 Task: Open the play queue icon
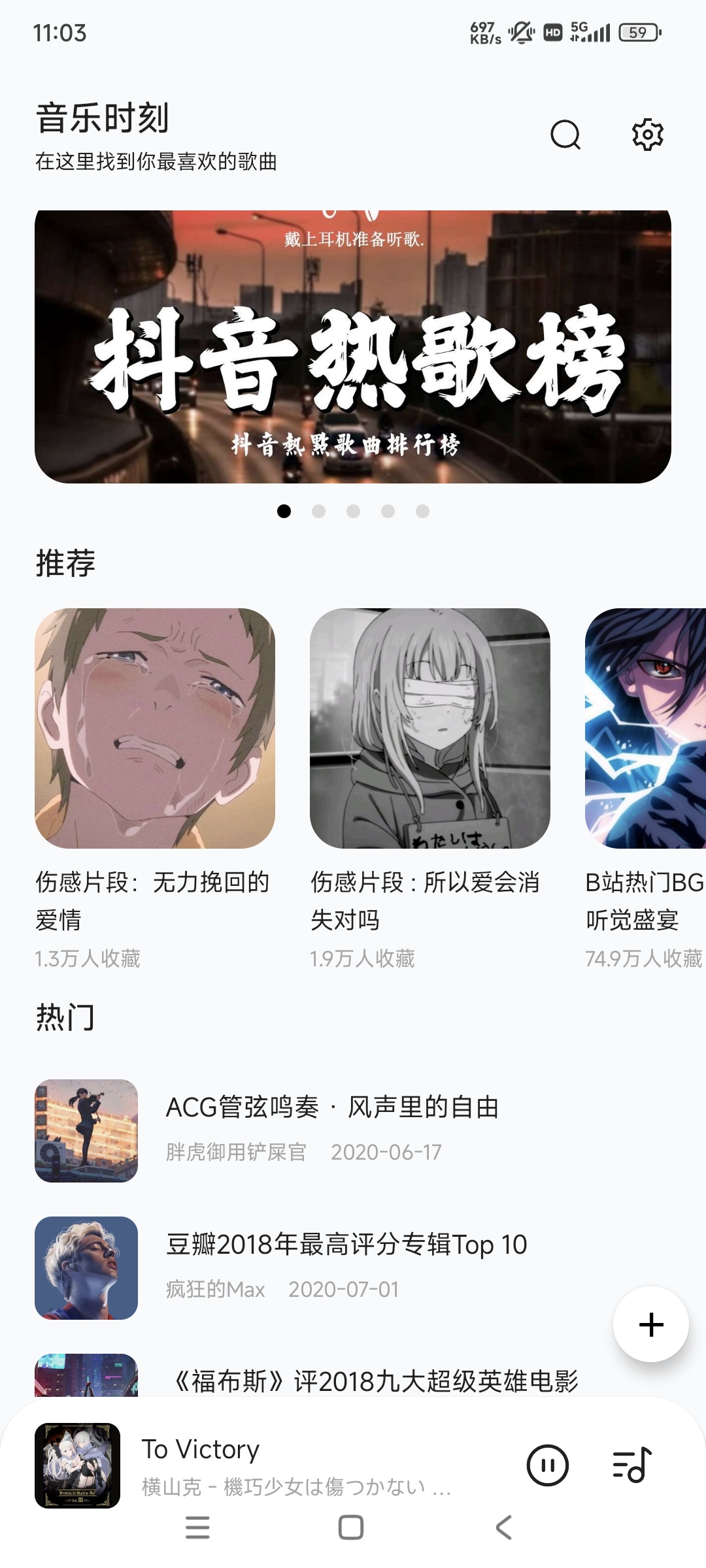click(x=631, y=1465)
